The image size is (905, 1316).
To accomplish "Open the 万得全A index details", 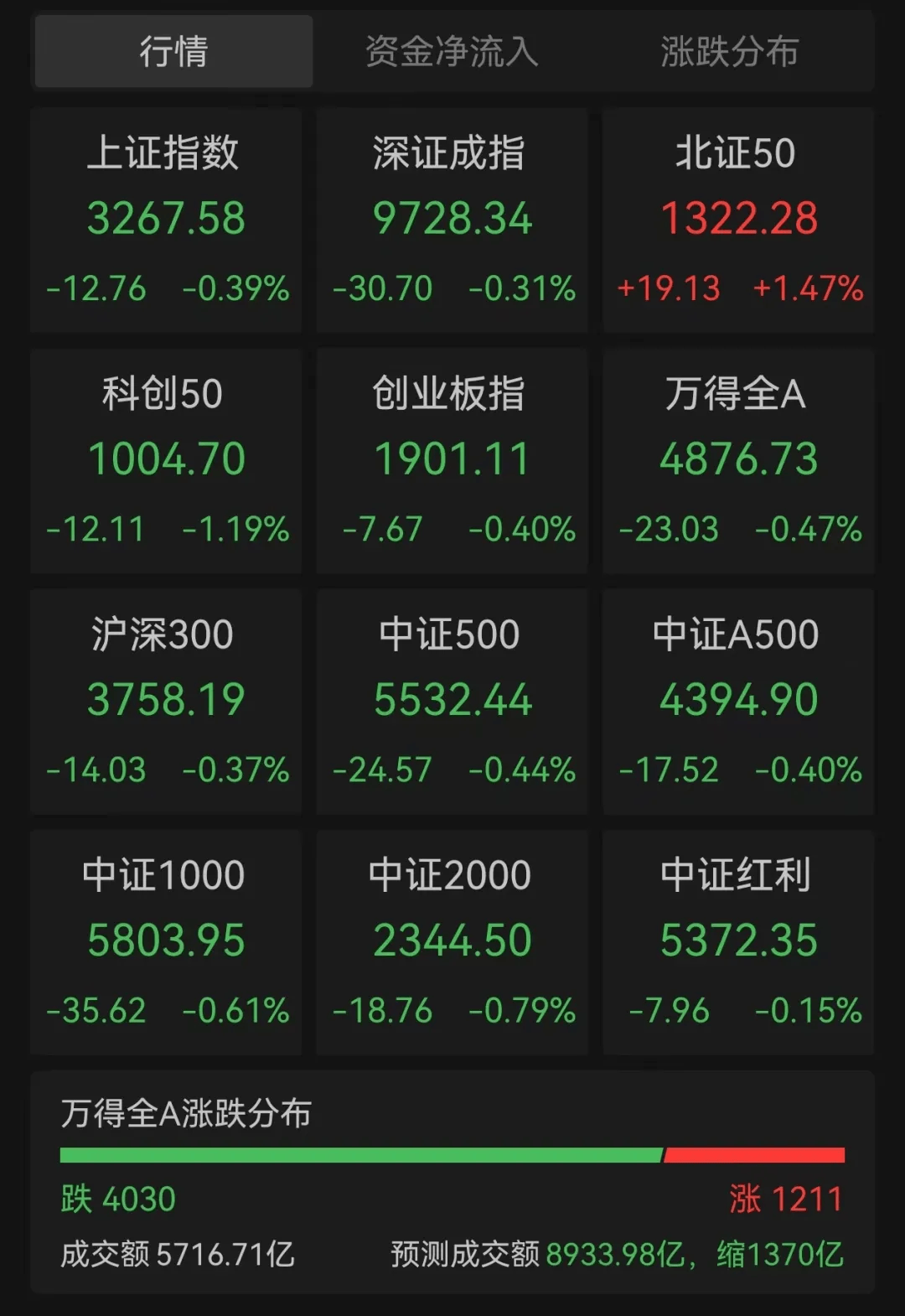I will point(737,459).
